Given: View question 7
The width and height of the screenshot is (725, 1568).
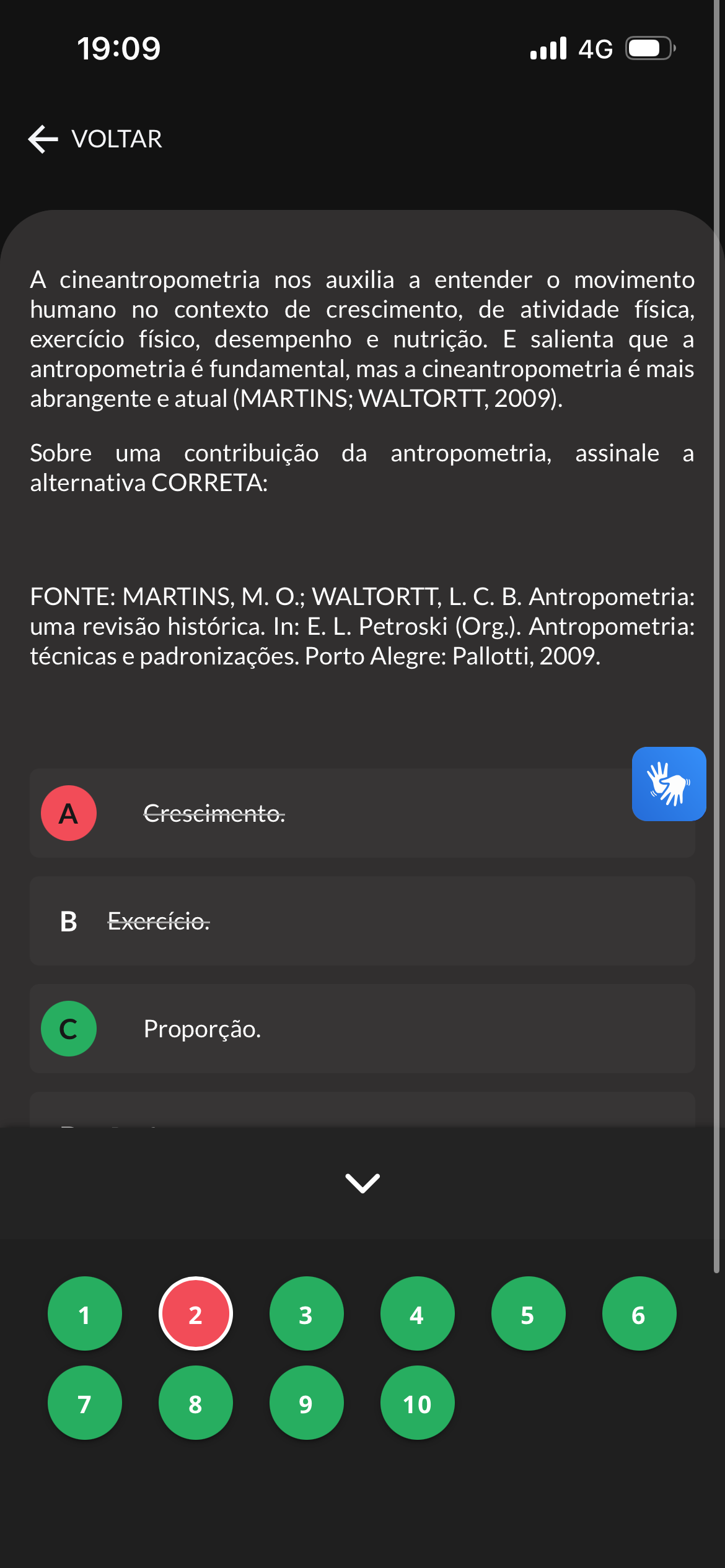Looking at the screenshot, I should click(85, 1403).
